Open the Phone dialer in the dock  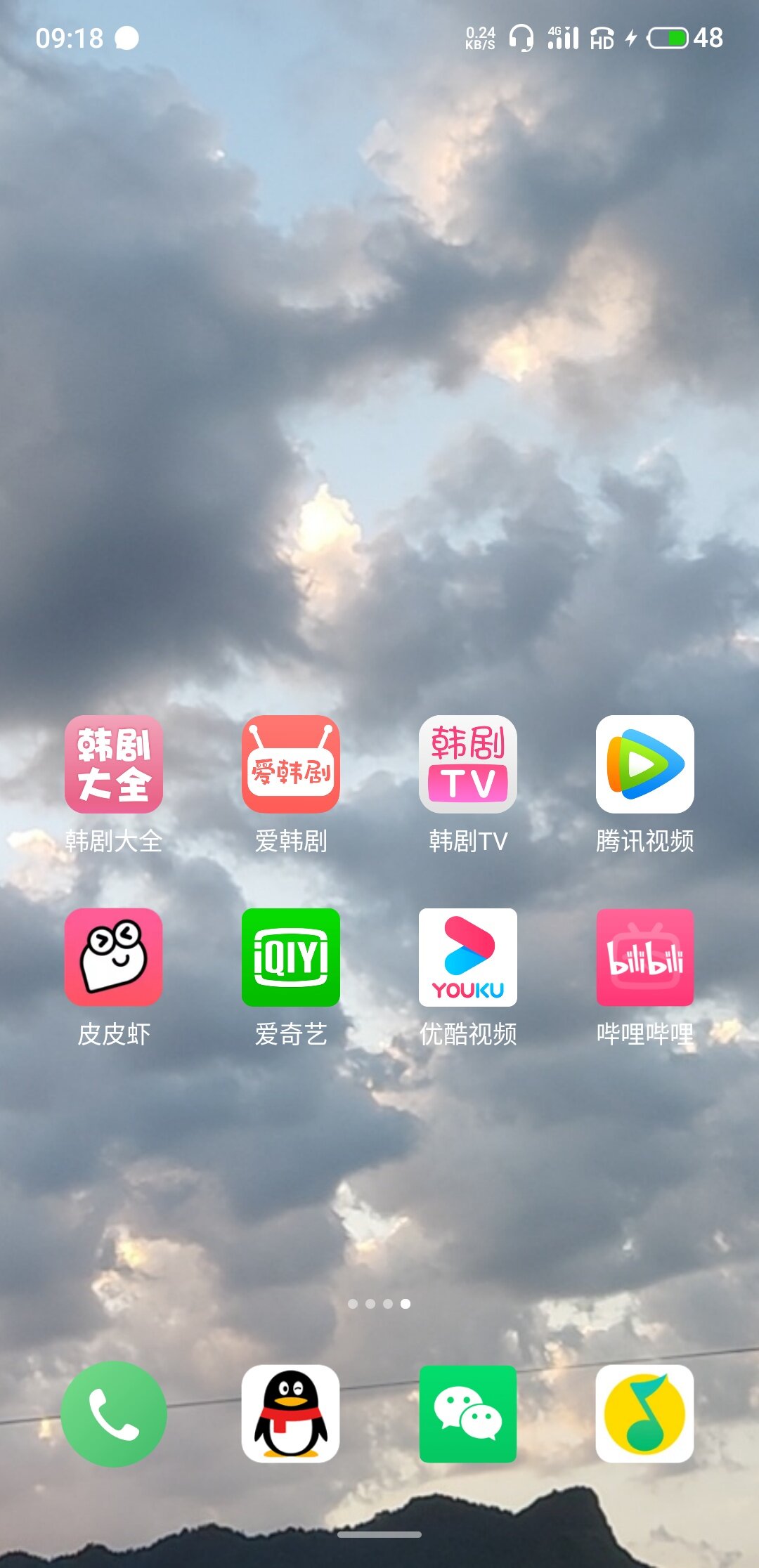[x=114, y=1413]
